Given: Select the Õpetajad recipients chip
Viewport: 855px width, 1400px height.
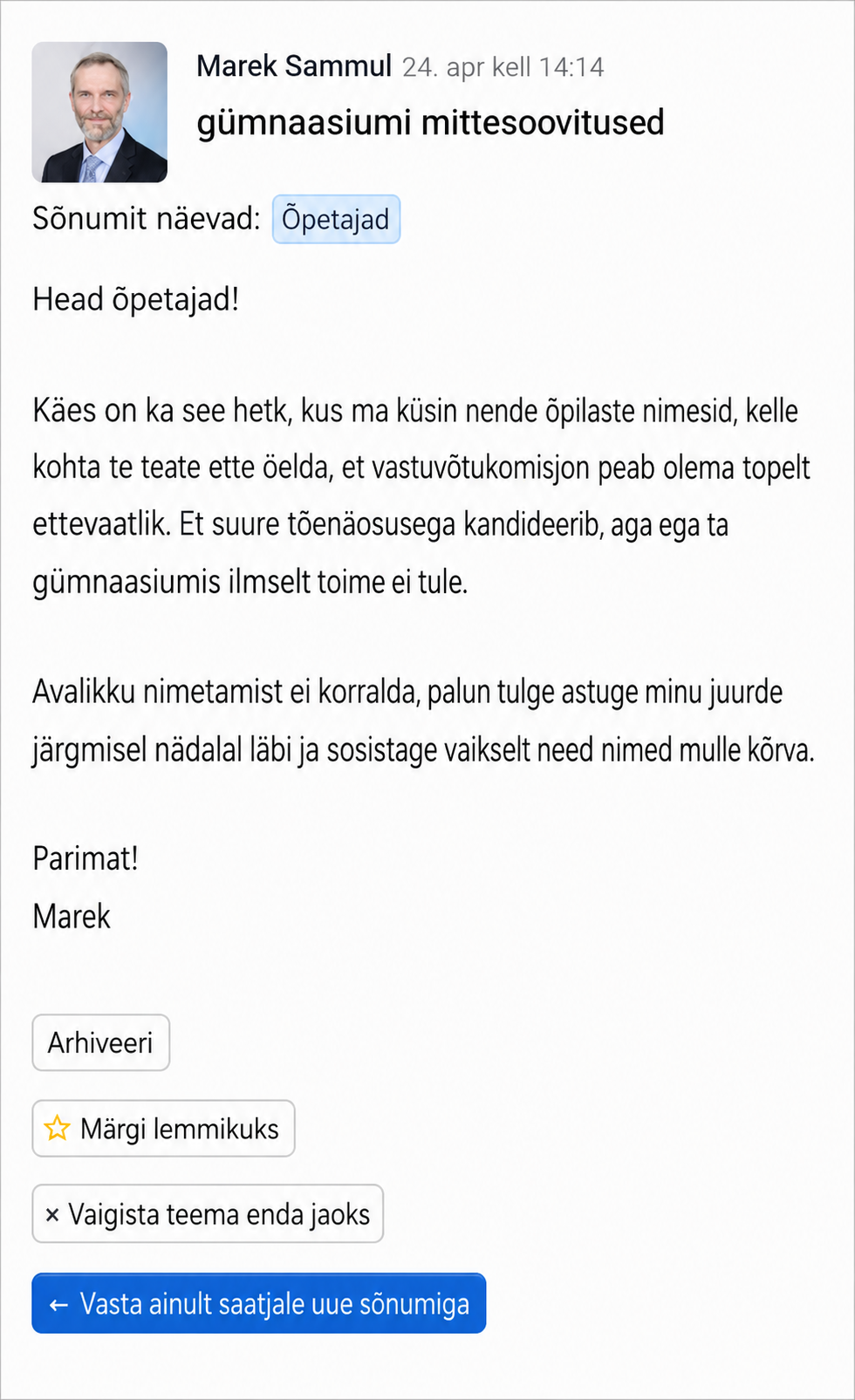Looking at the screenshot, I should coord(336,219).
